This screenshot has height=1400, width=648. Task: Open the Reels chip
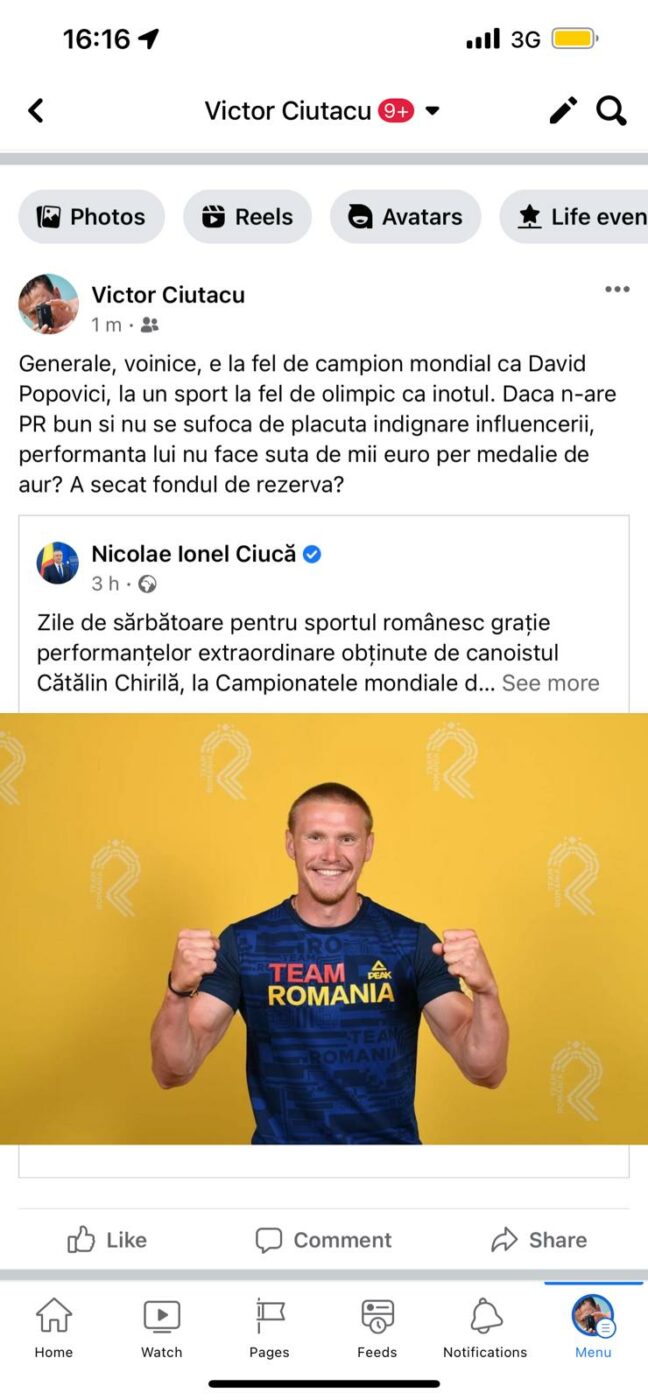[247, 217]
